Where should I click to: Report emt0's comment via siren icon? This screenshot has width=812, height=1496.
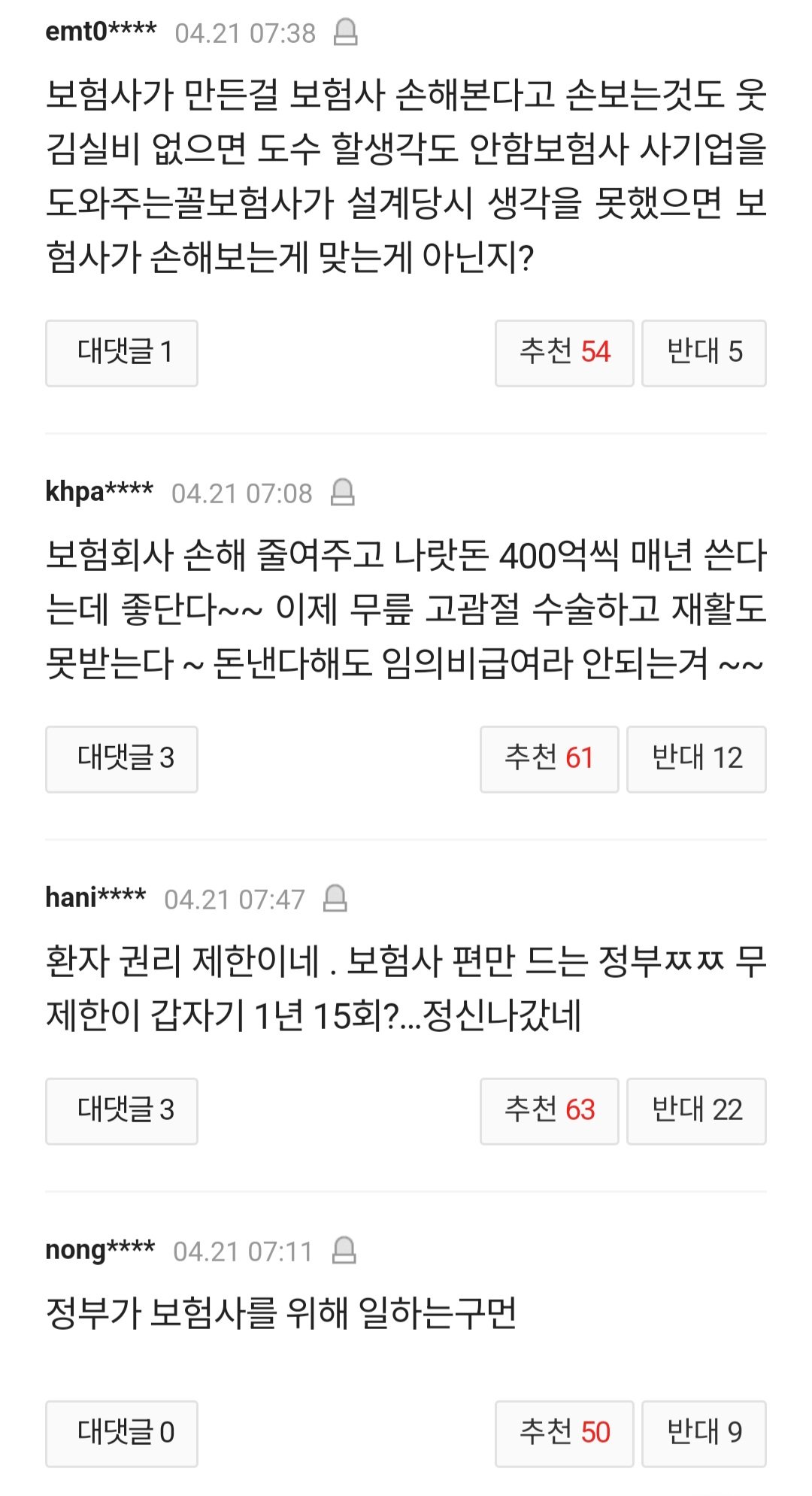[x=345, y=32]
